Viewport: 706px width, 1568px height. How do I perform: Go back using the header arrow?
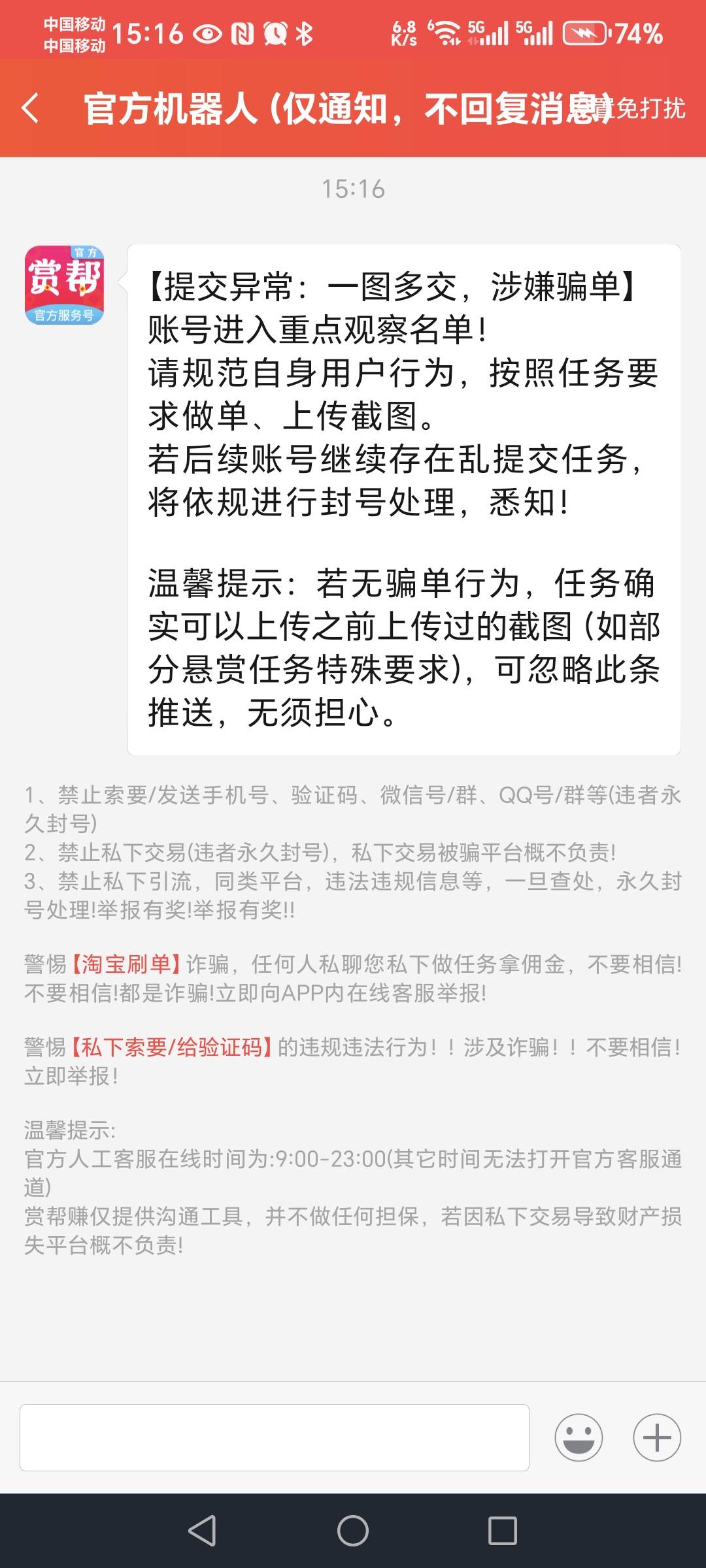pos(31,108)
